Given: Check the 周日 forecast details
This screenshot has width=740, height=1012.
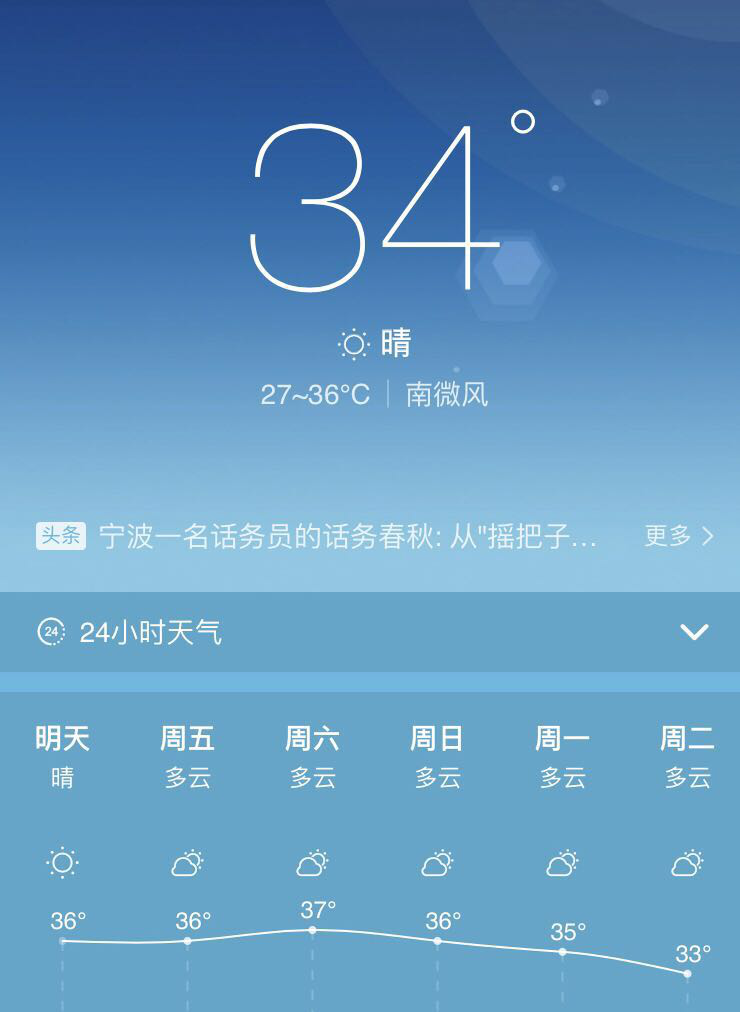Looking at the screenshot, I should click(x=437, y=756).
